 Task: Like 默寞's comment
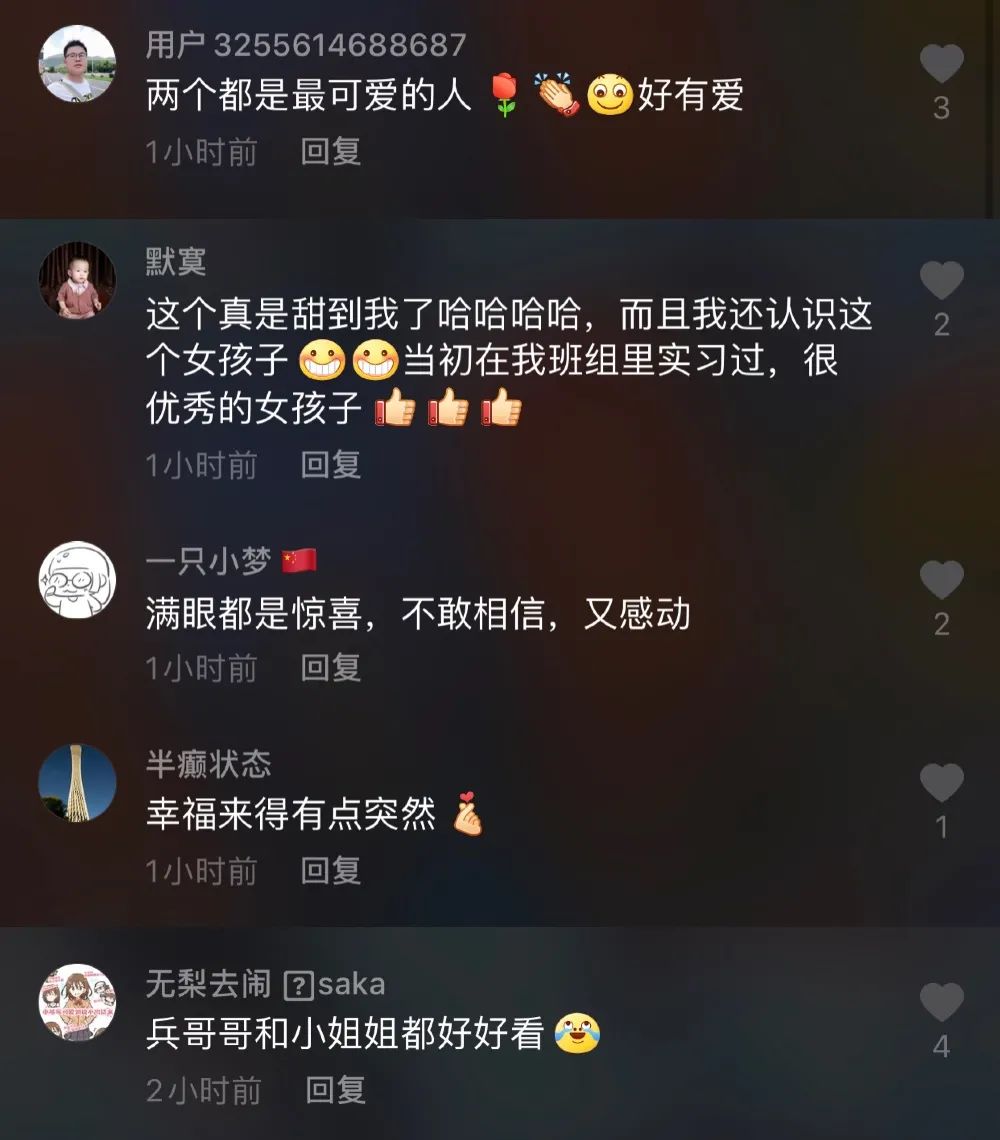941,281
